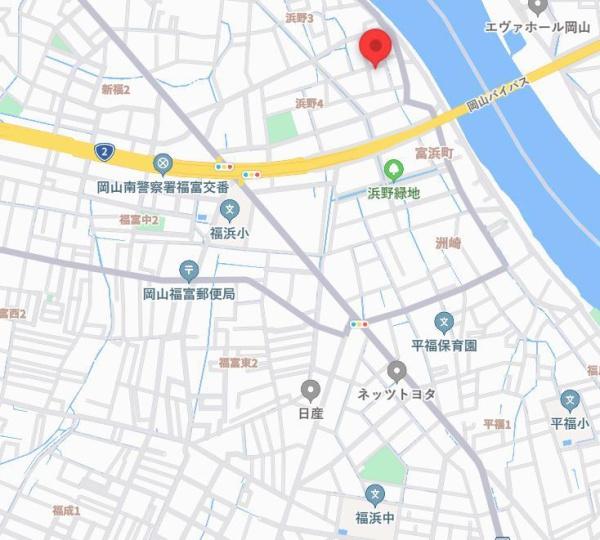Tap the 日産 place marker
Image resolution: width=600 pixels, height=540 pixels.
tap(311, 390)
